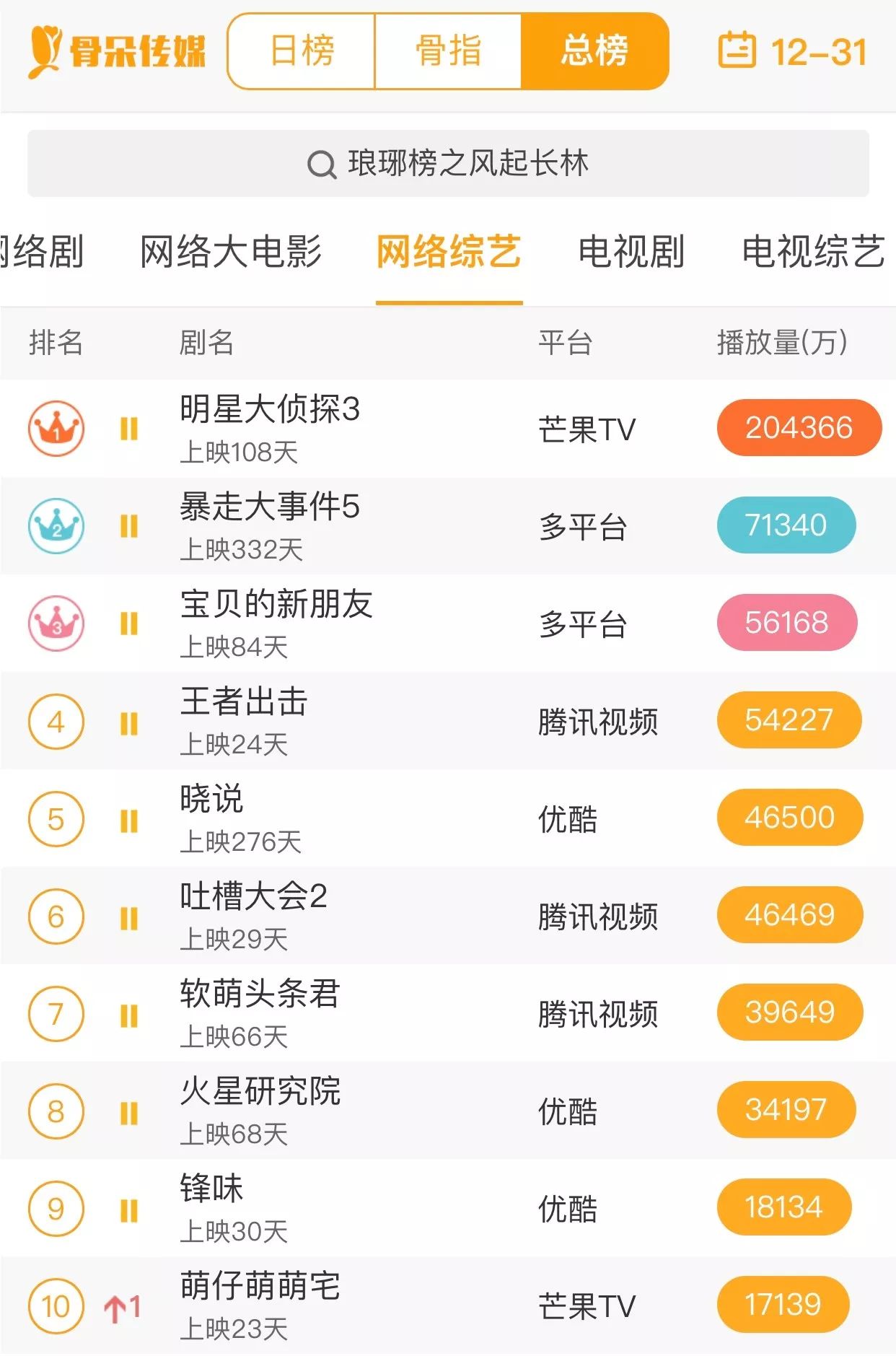View the 软萌头条君 entry
This screenshot has height=1356, width=896.
click(x=260, y=994)
